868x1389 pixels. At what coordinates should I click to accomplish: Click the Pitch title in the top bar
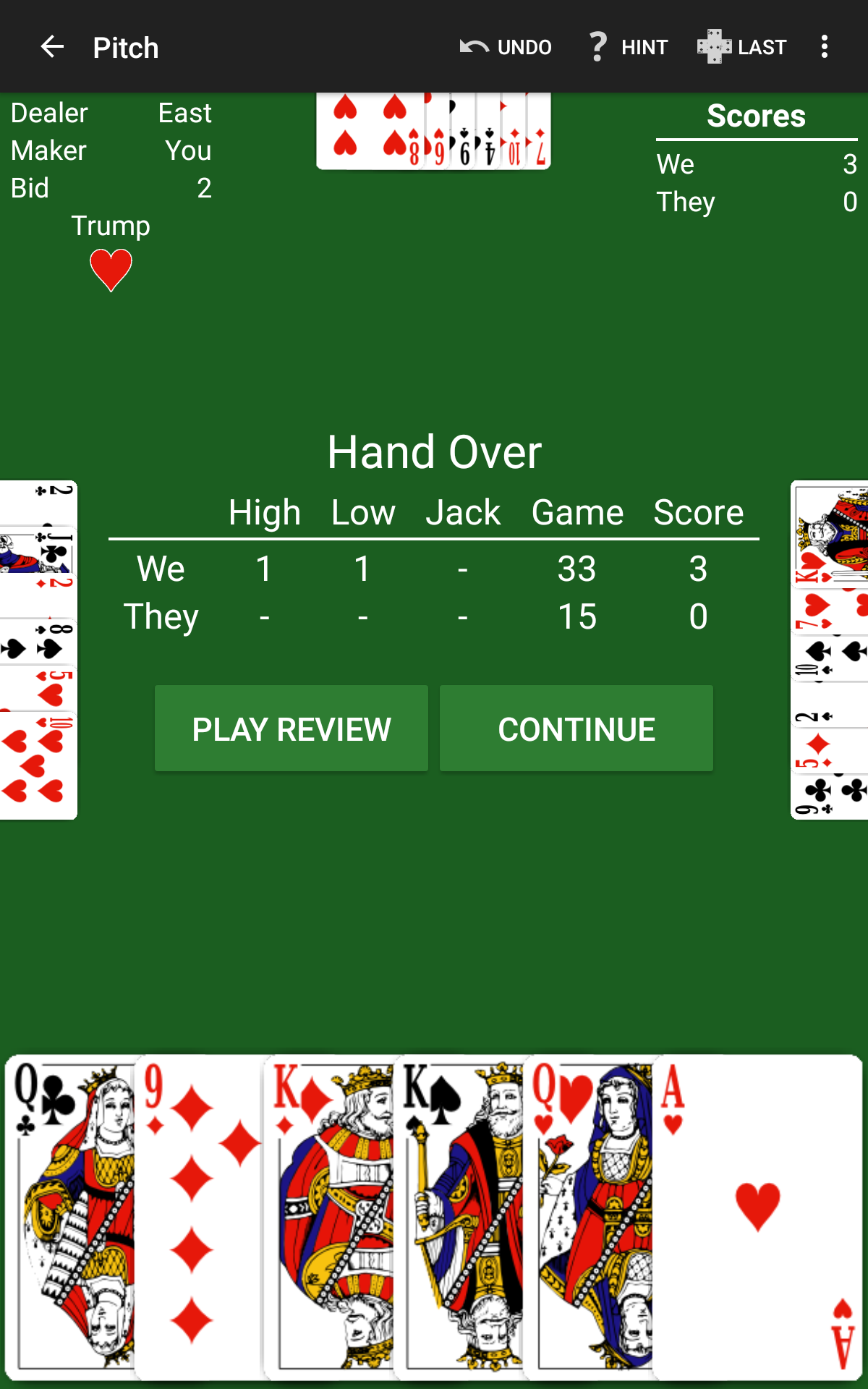(125, 48)
